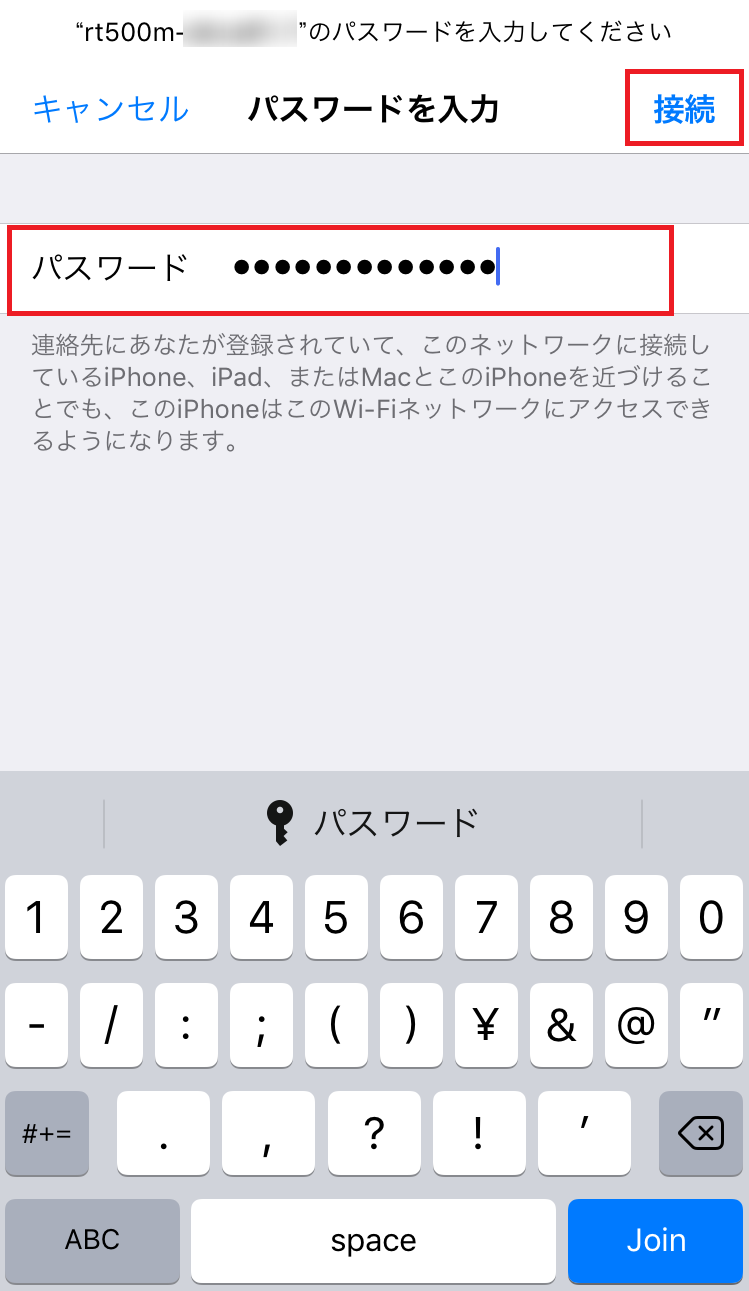The height and width of the screenshot is (1291, 749).
Task: Type the @ key
Action: (636, 1025)
